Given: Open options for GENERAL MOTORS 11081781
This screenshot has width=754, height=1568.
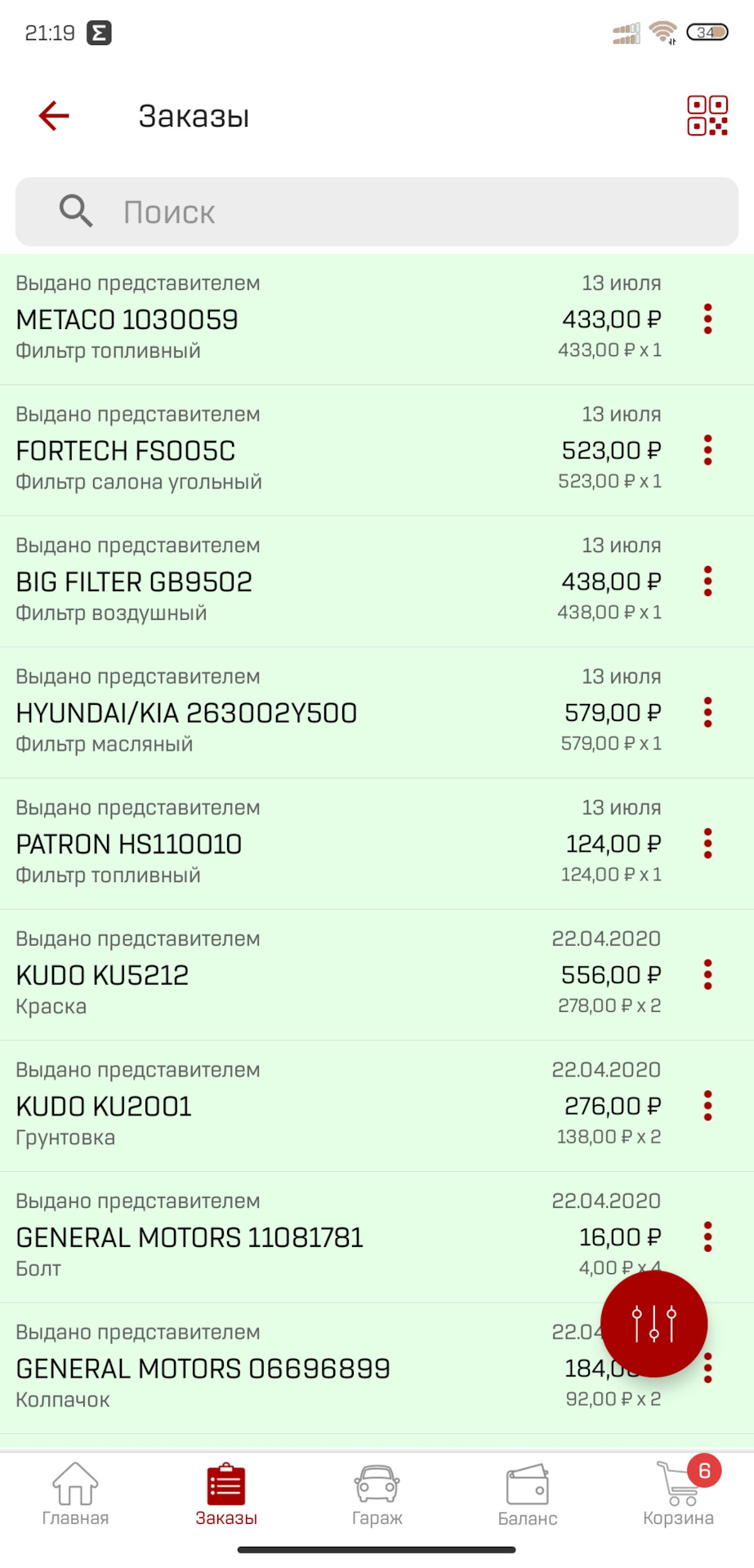Looking at the screenshot, I should pyautogui.click(x=707, y=1236).
